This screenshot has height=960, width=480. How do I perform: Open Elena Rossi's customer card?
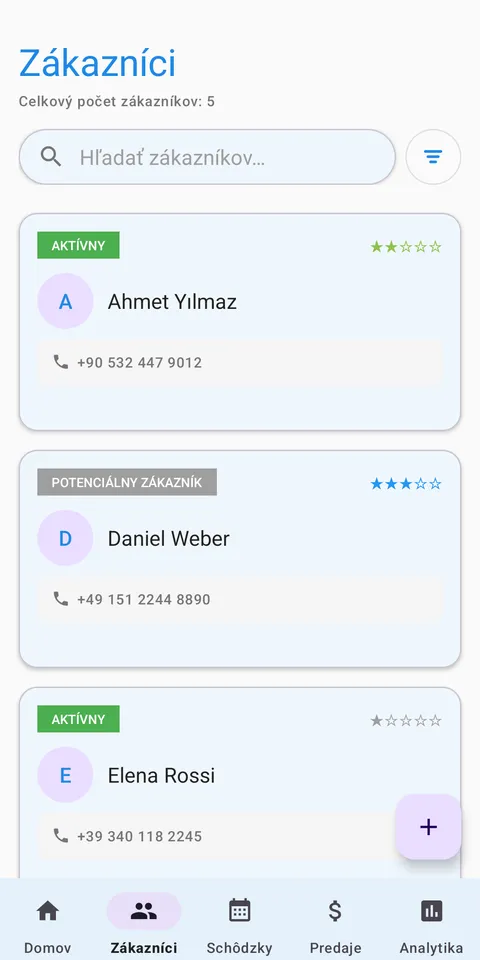point(240,784)
